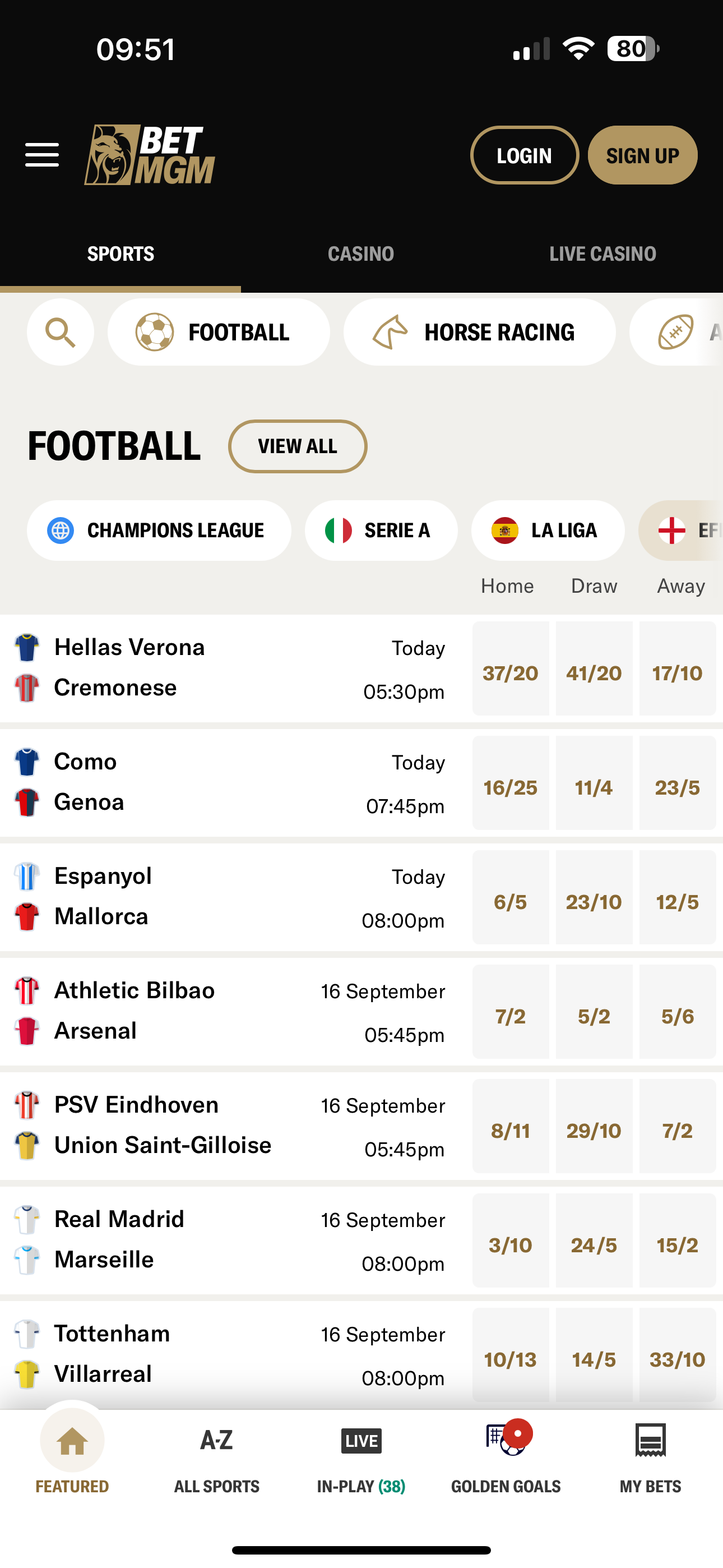This screenshot has width=723, height=1568.
Task: Open the hamburger menu
Action: coord(41,155)
